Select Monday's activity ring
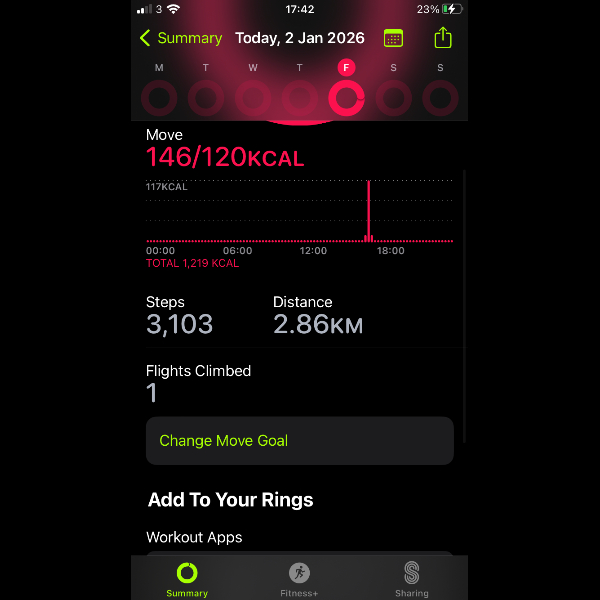 (x=159, y=98)
